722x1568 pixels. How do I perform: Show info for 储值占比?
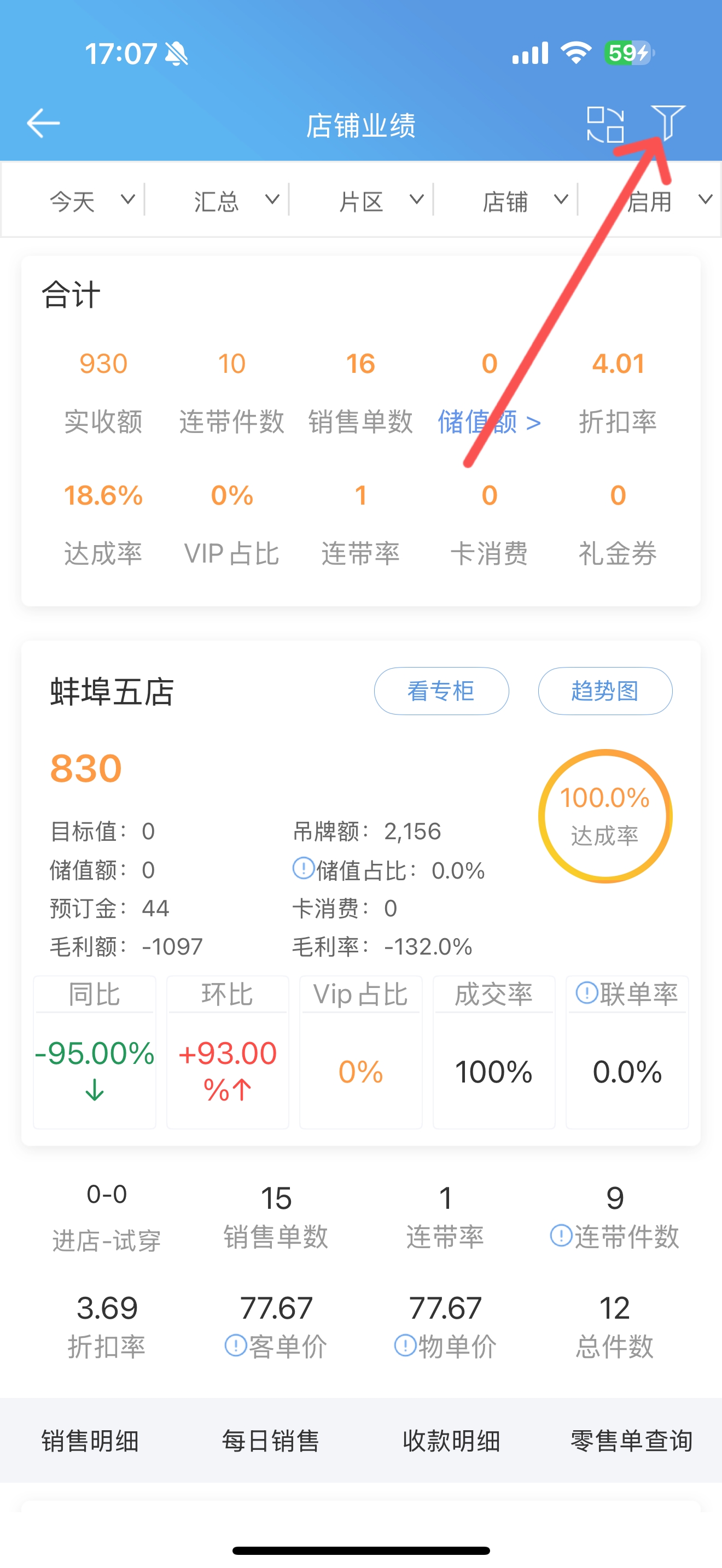303,869
